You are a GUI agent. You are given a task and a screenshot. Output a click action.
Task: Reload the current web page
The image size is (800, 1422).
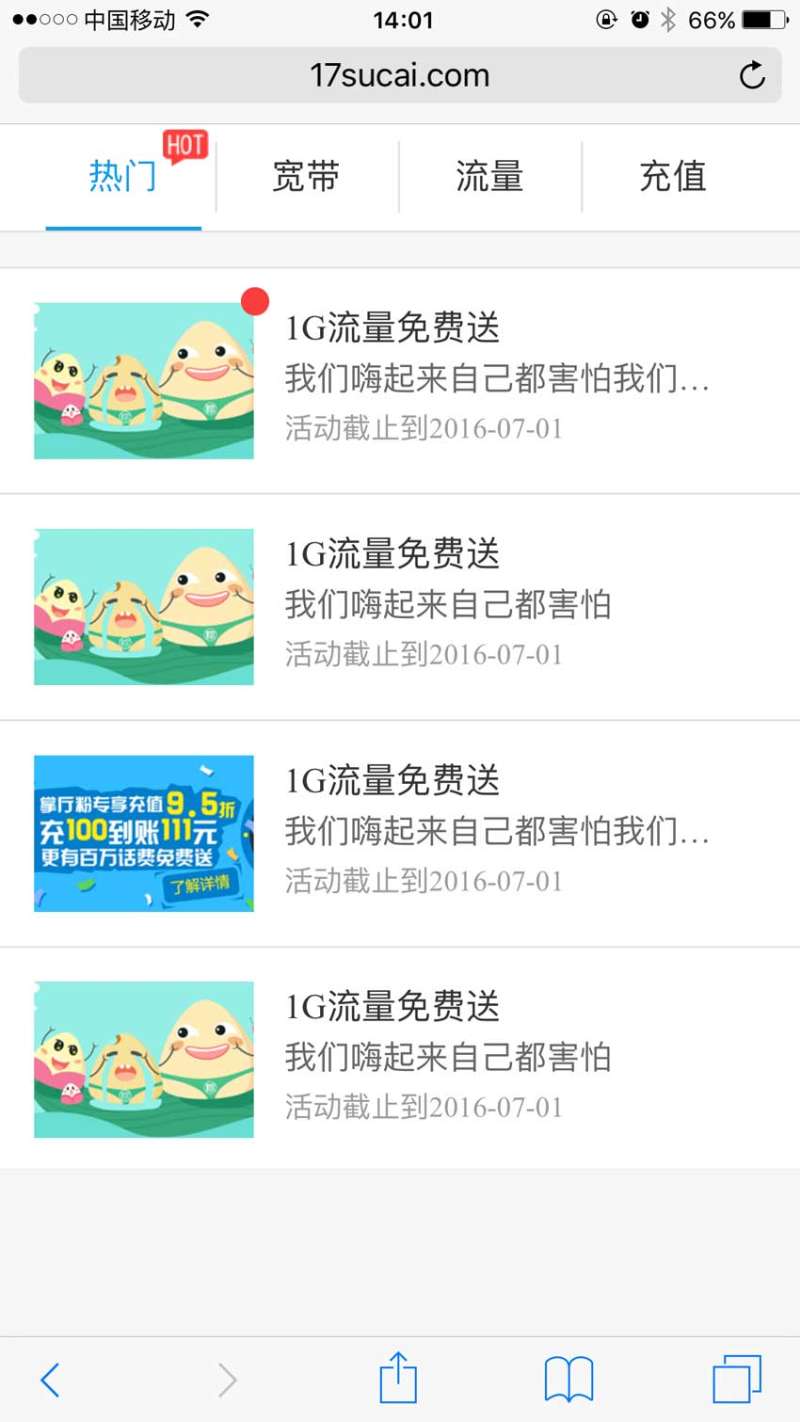(x=752, y=76)
